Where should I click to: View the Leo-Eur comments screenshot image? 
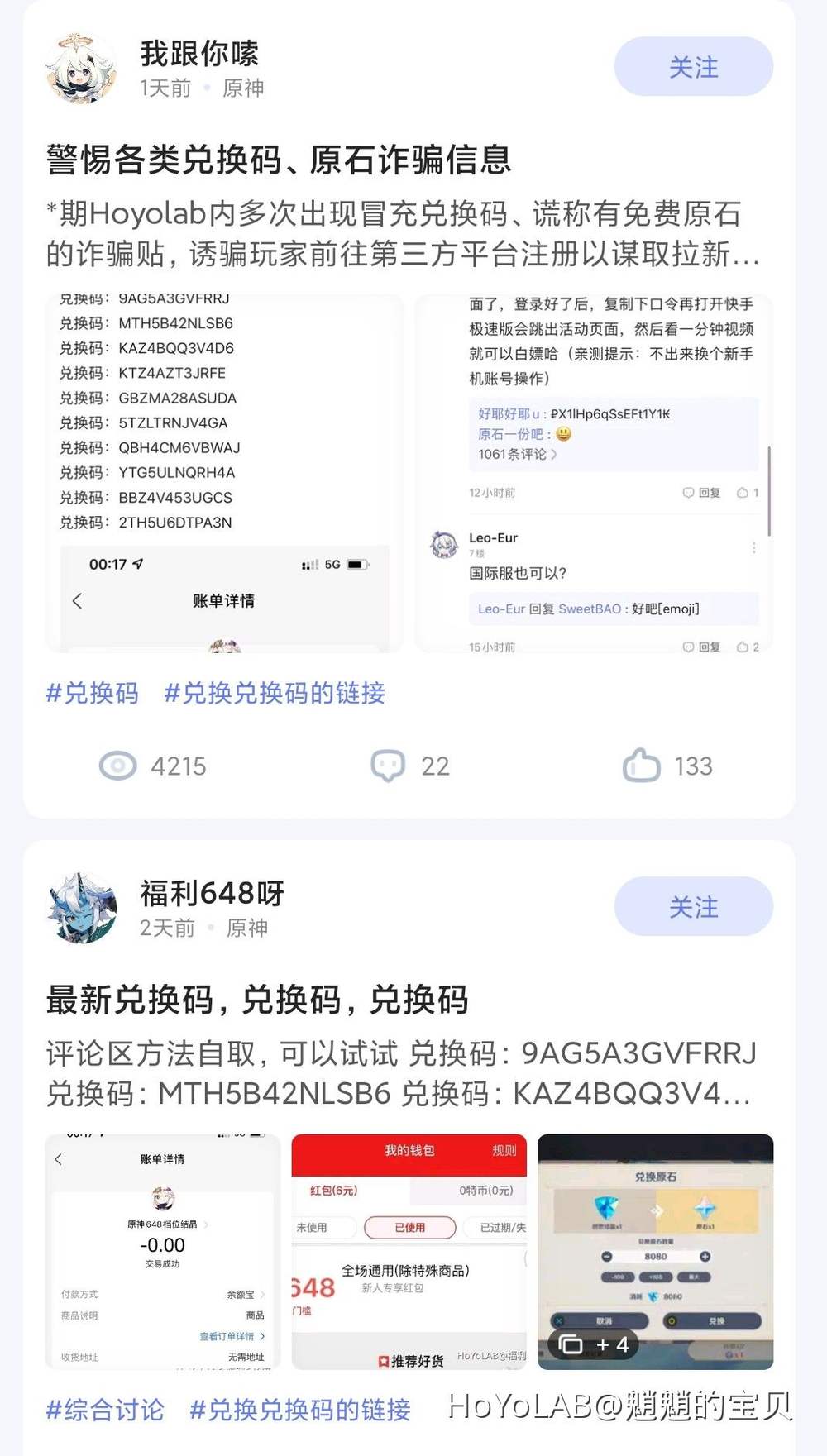click(594, 473)
